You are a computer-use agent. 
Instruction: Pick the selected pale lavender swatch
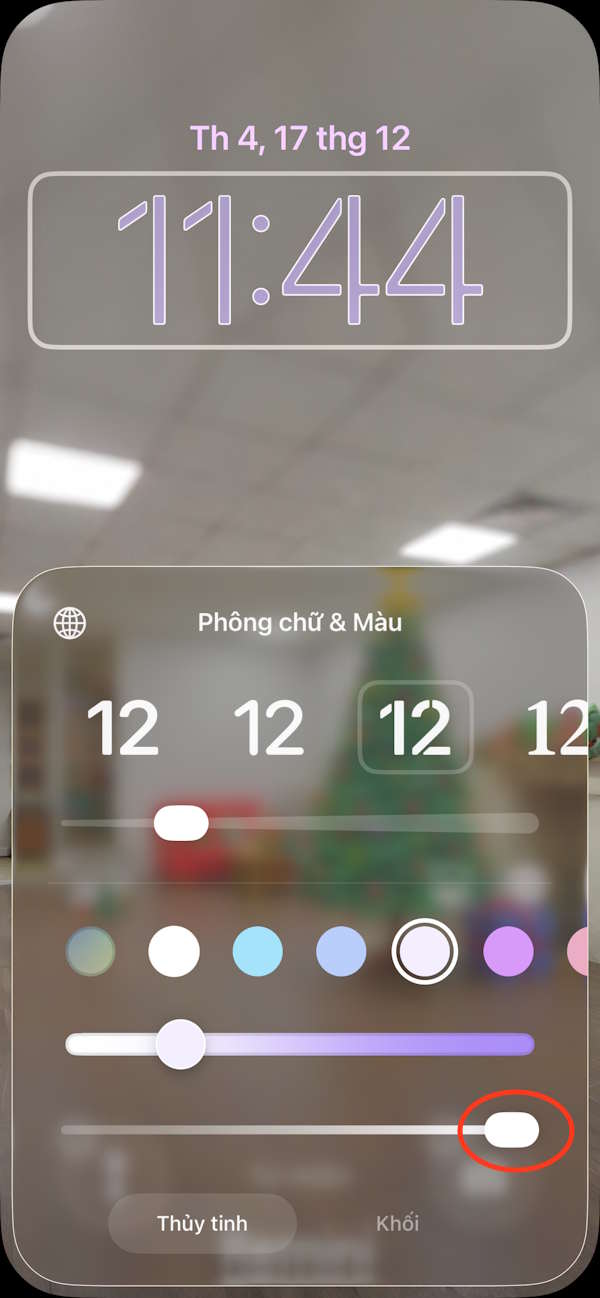(425, 951)
